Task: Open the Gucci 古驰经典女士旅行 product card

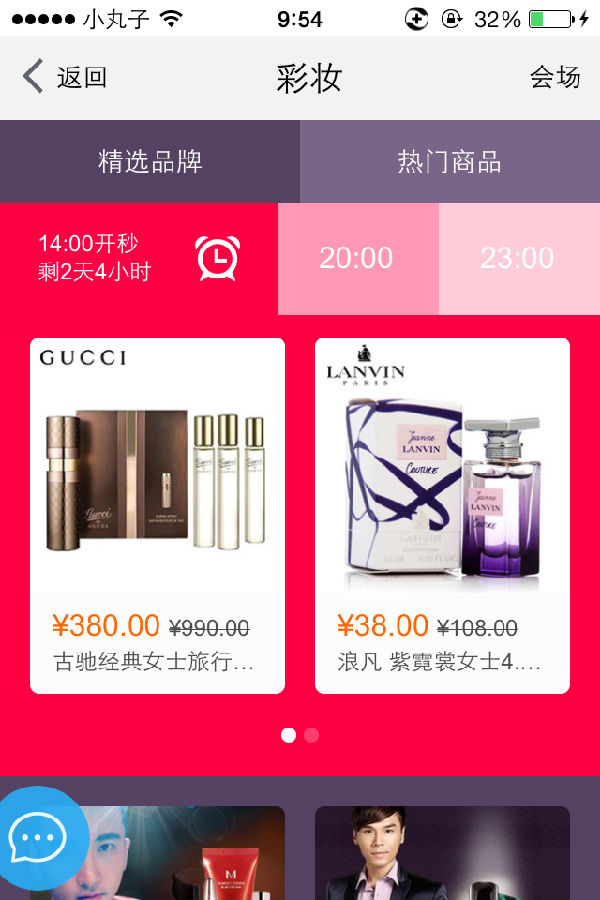Action: (x=157, y=515)
